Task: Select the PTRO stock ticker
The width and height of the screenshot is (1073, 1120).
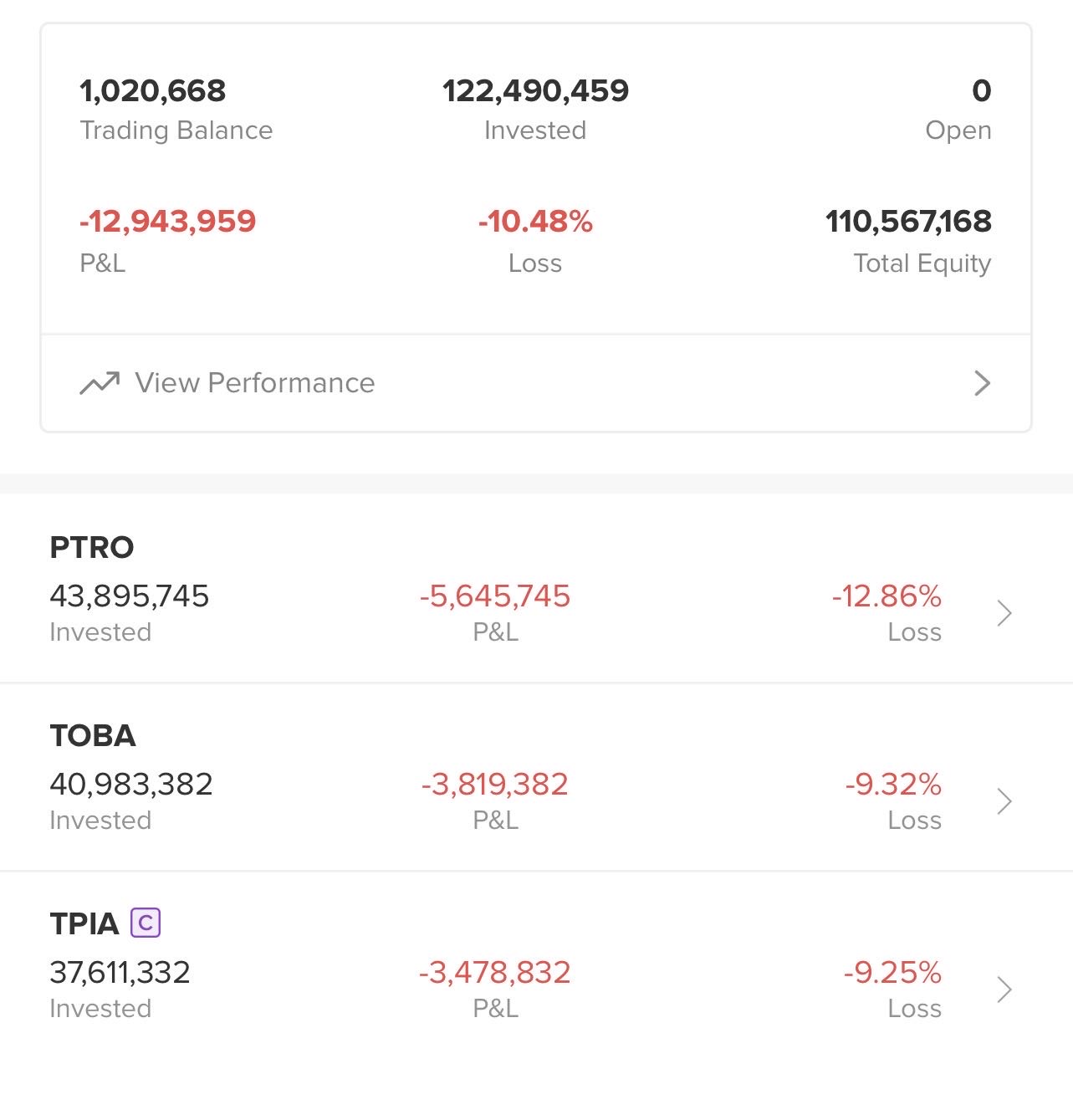Action: [92, 548]
